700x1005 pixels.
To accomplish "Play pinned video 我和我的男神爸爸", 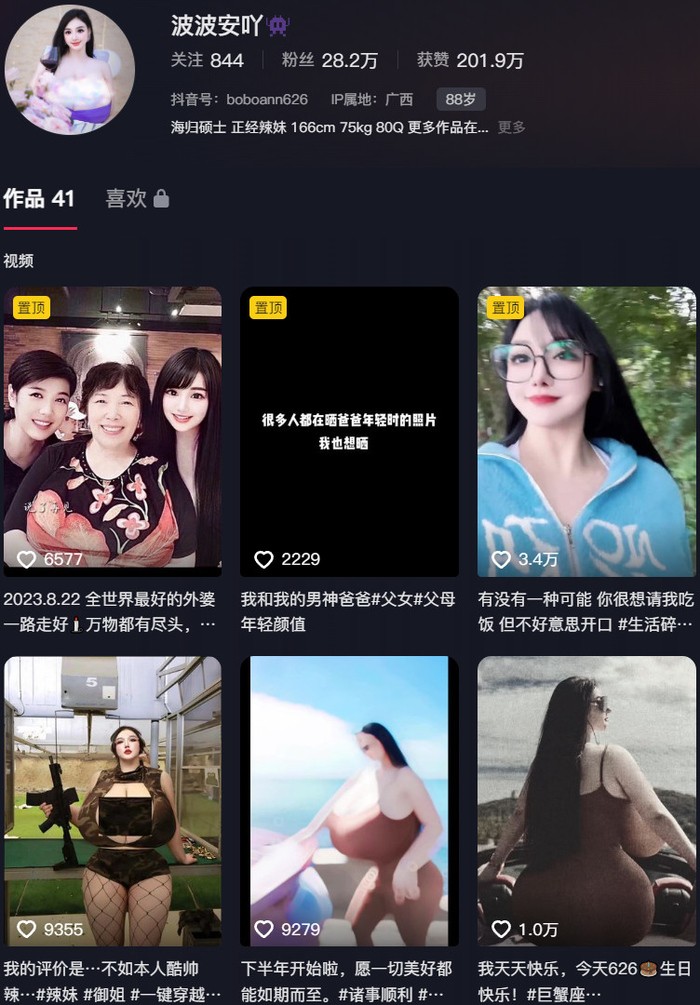I will coord(349,431).
